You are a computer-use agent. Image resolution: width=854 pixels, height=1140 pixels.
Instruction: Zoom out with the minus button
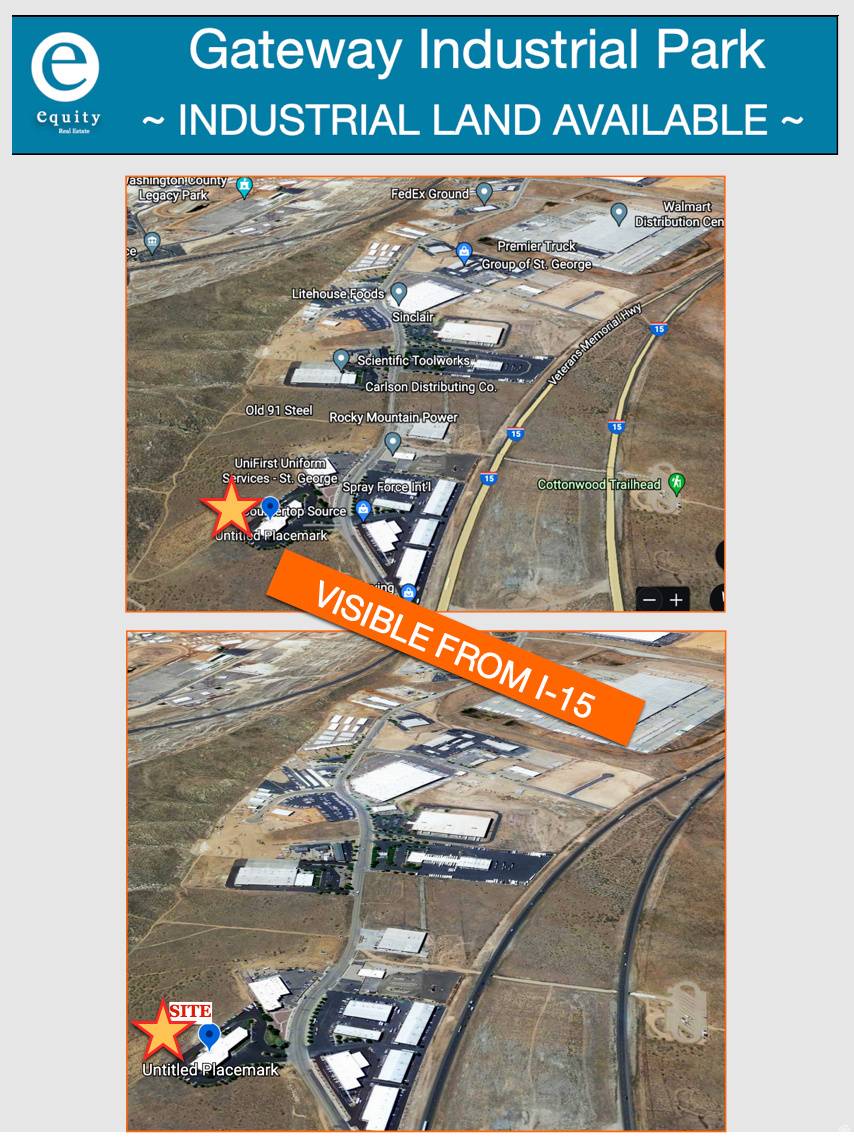coord(650,598)
